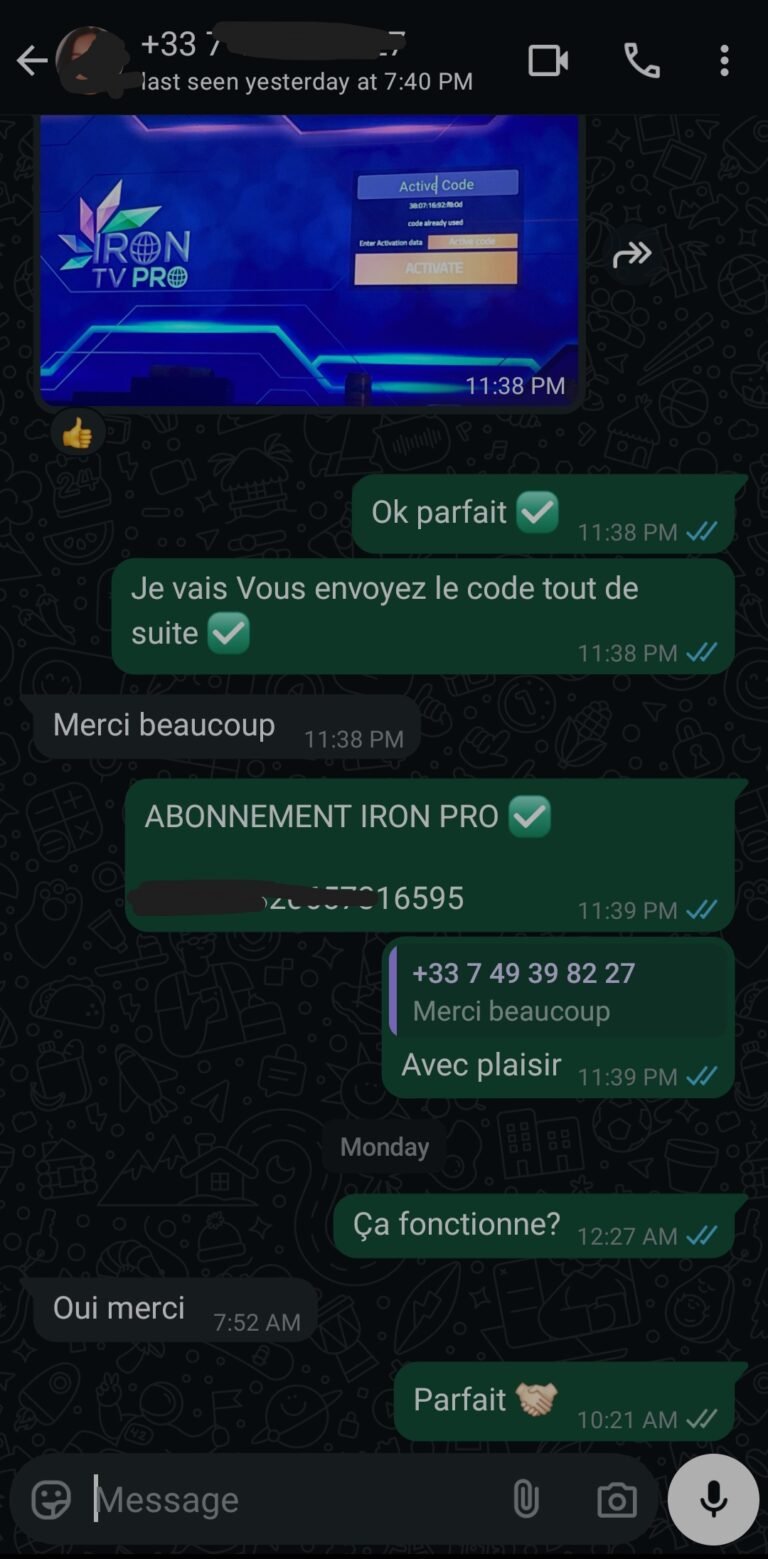The width and height of the screenshot is (768, 1559).
Task: Tap the thumbs up reaction emoji
Action: [77, 431]
